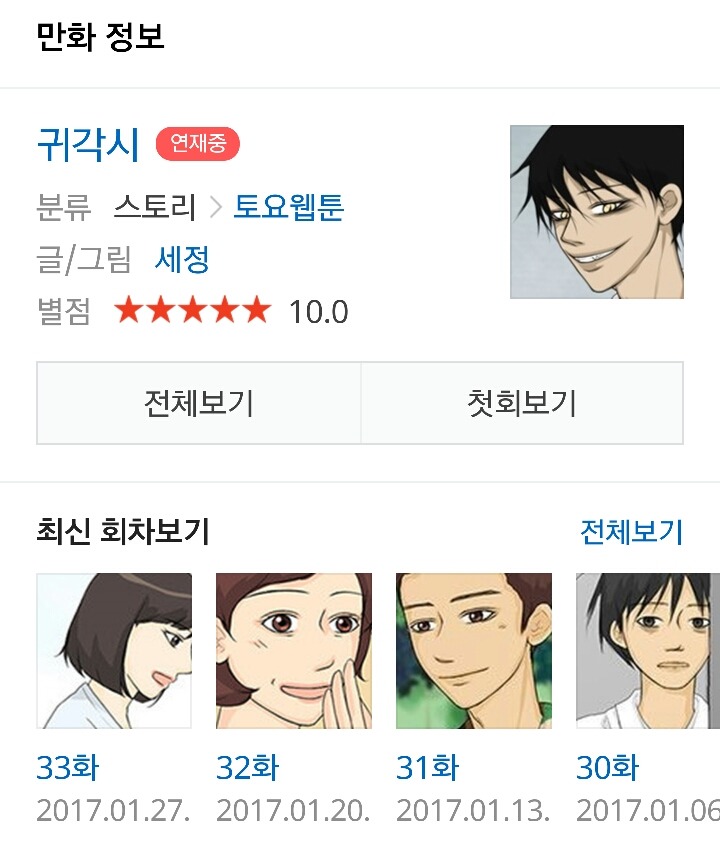The image size is (720, 854).
Task: Click the red 연재중 status badge
Action: [198, 144]
